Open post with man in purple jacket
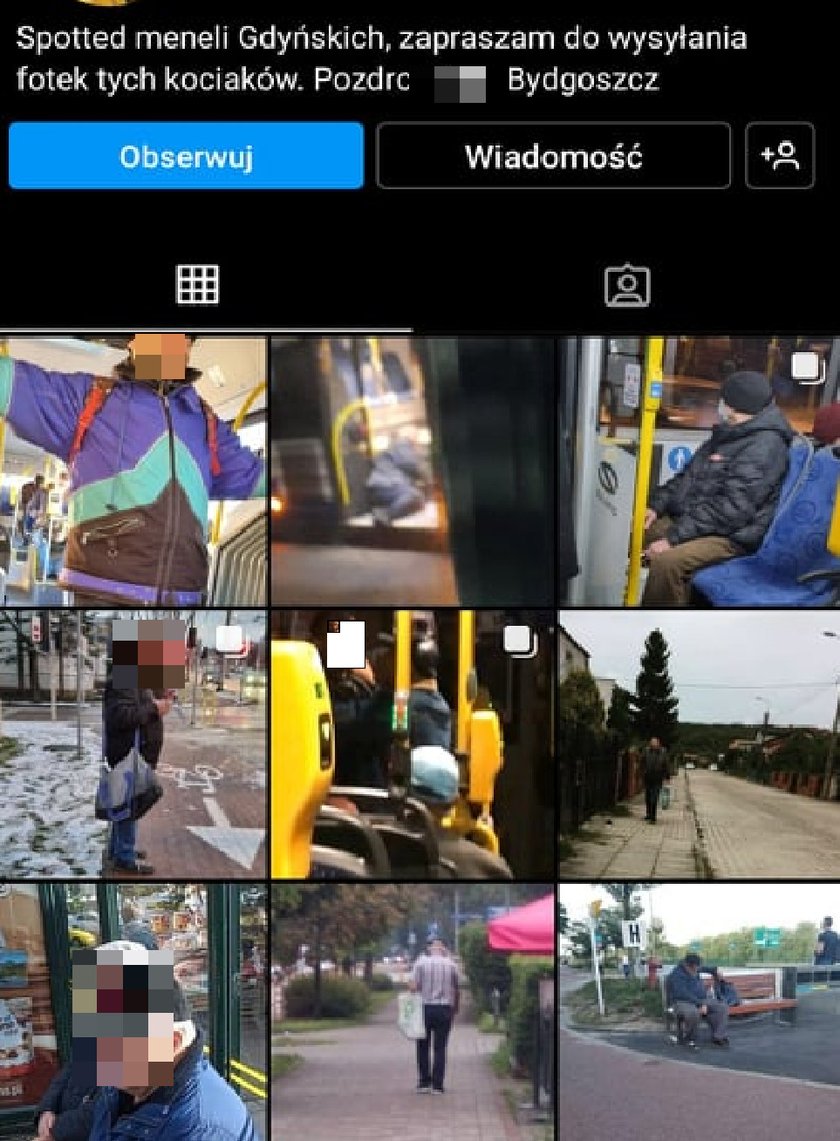 (133, 471)
